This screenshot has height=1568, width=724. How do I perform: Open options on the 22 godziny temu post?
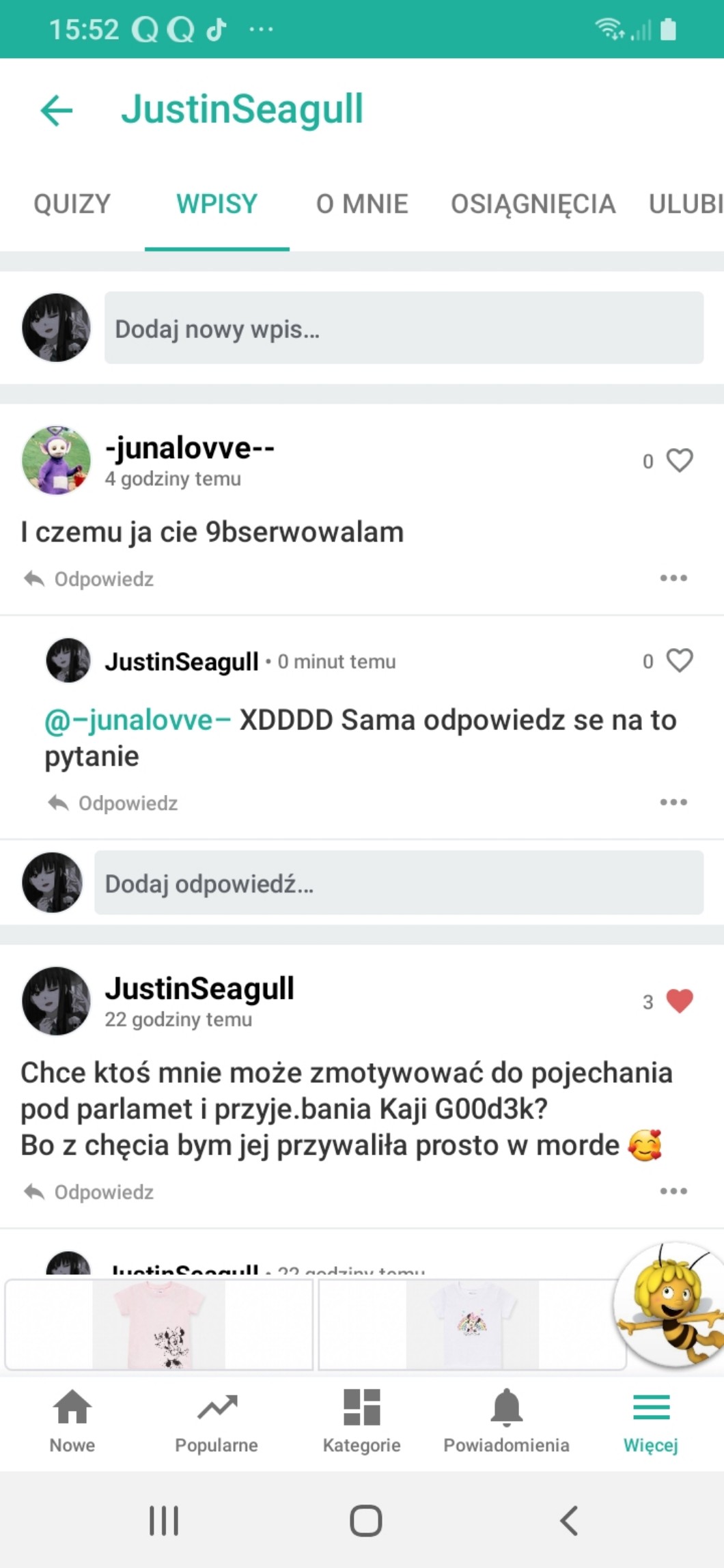[673, 1192]
